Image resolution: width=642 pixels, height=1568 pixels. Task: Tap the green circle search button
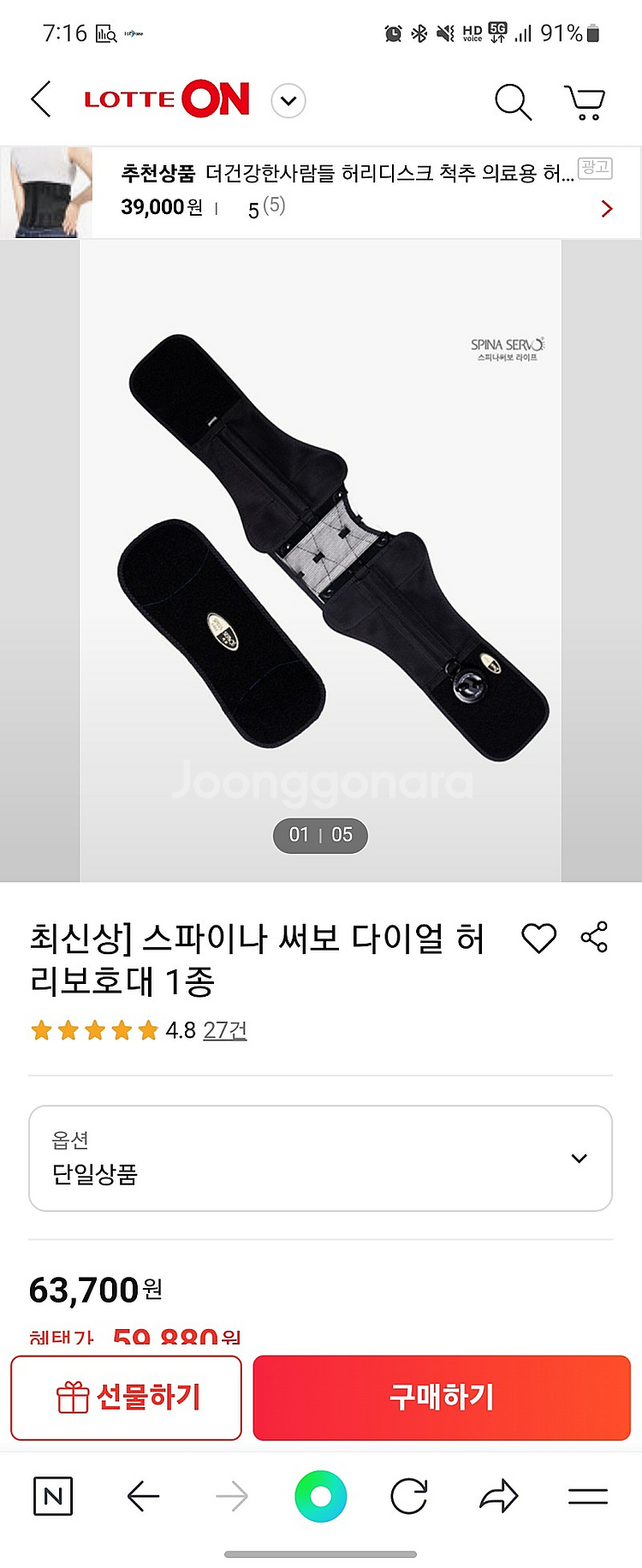click(x=320, y=1496)
